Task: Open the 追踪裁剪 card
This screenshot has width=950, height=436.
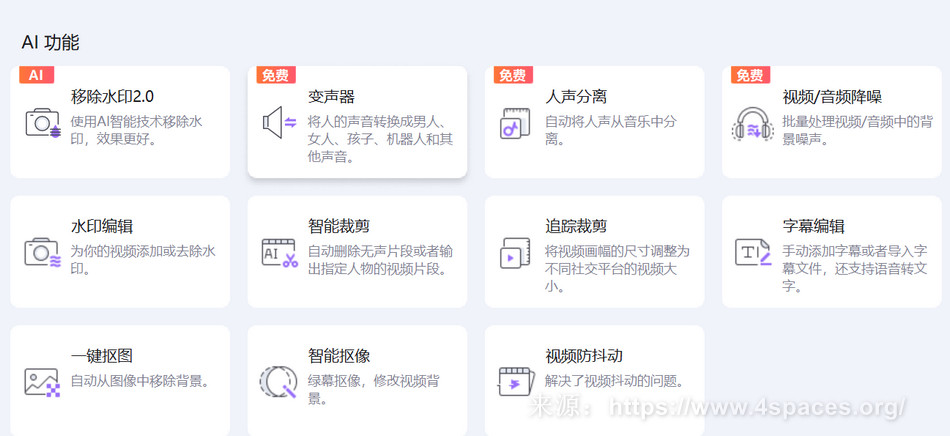Action: pyautogui.click(x=594, y=251)
